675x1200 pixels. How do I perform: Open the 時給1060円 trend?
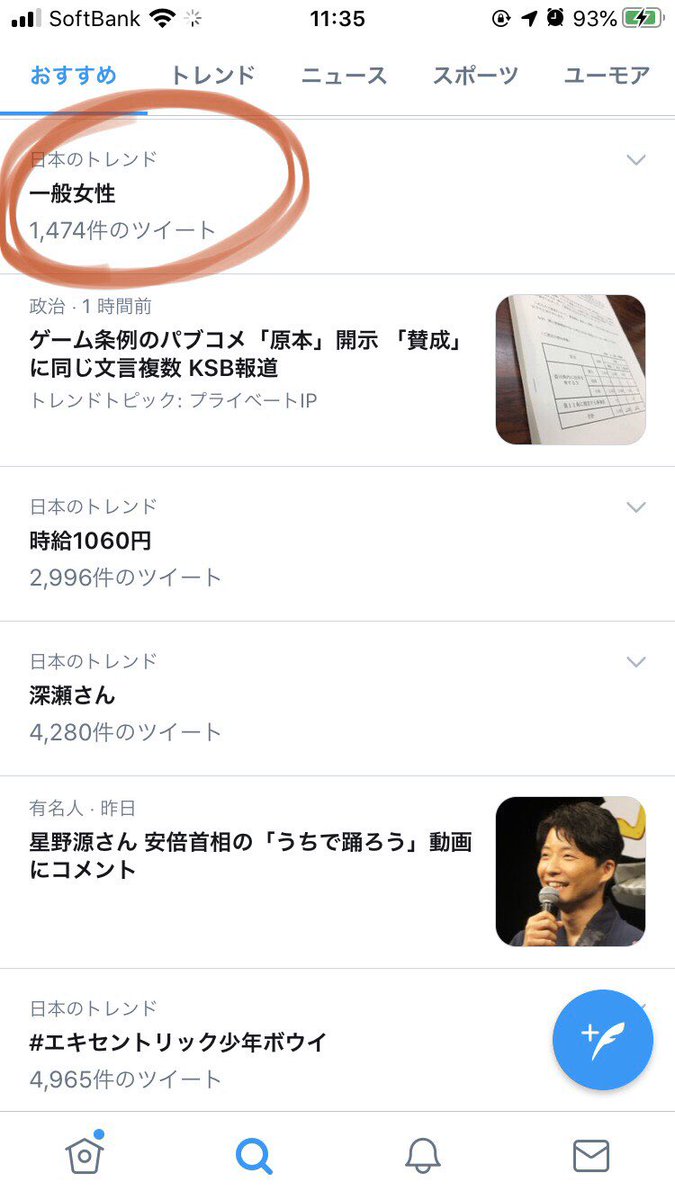[337, 544]
